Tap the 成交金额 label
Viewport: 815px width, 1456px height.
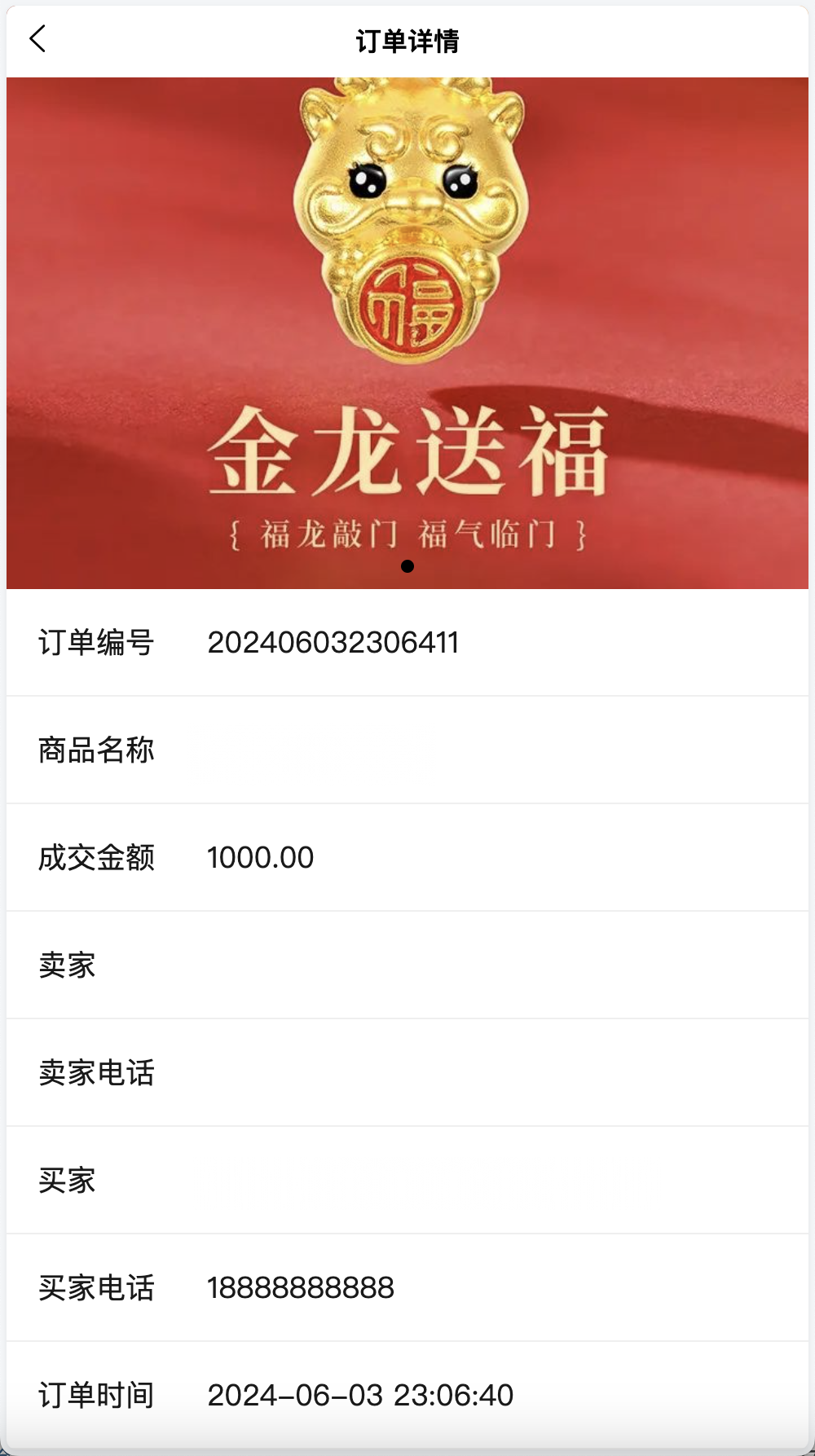coord(97,857)
